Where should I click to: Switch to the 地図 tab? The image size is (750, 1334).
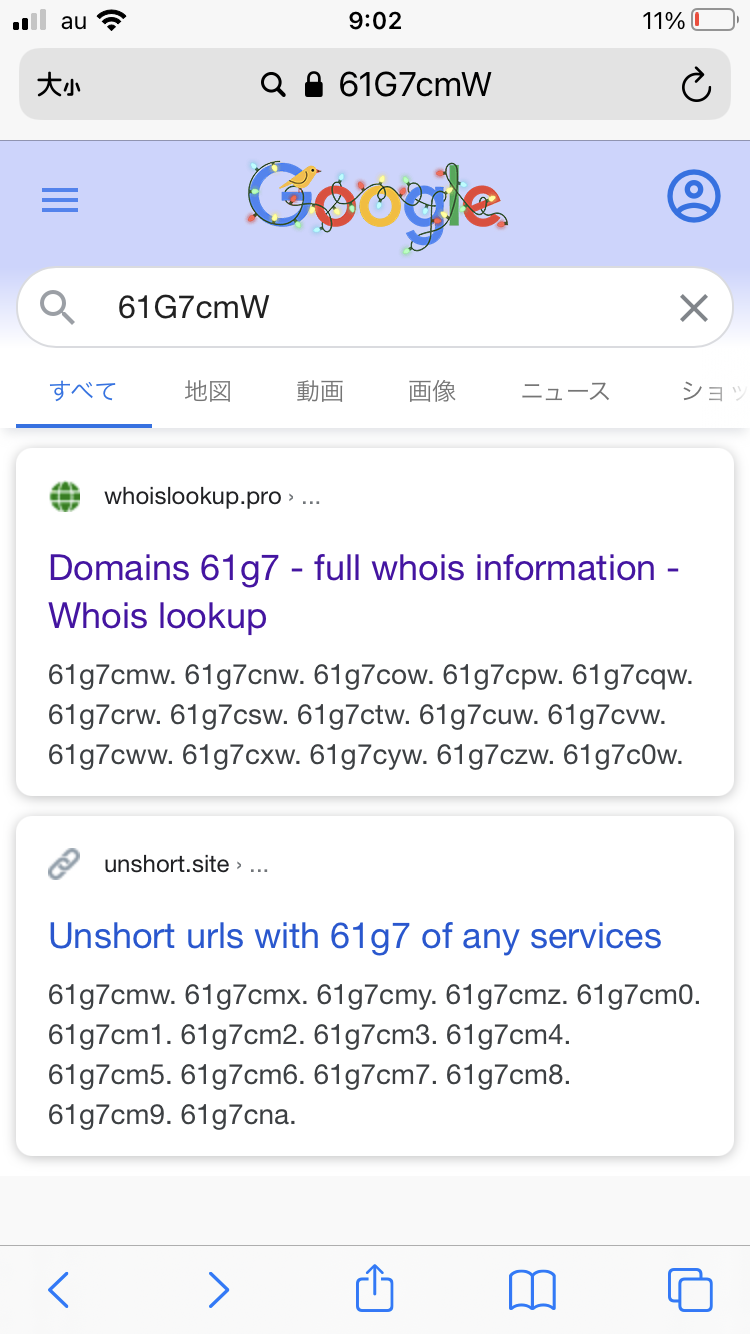pos(208,391)
